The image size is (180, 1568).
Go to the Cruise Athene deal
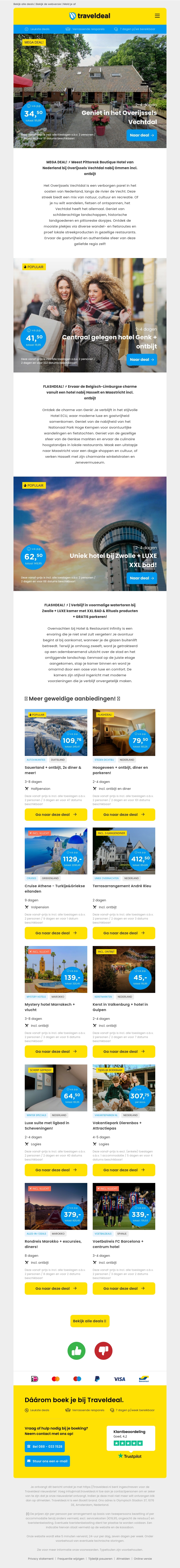(56, 933)
